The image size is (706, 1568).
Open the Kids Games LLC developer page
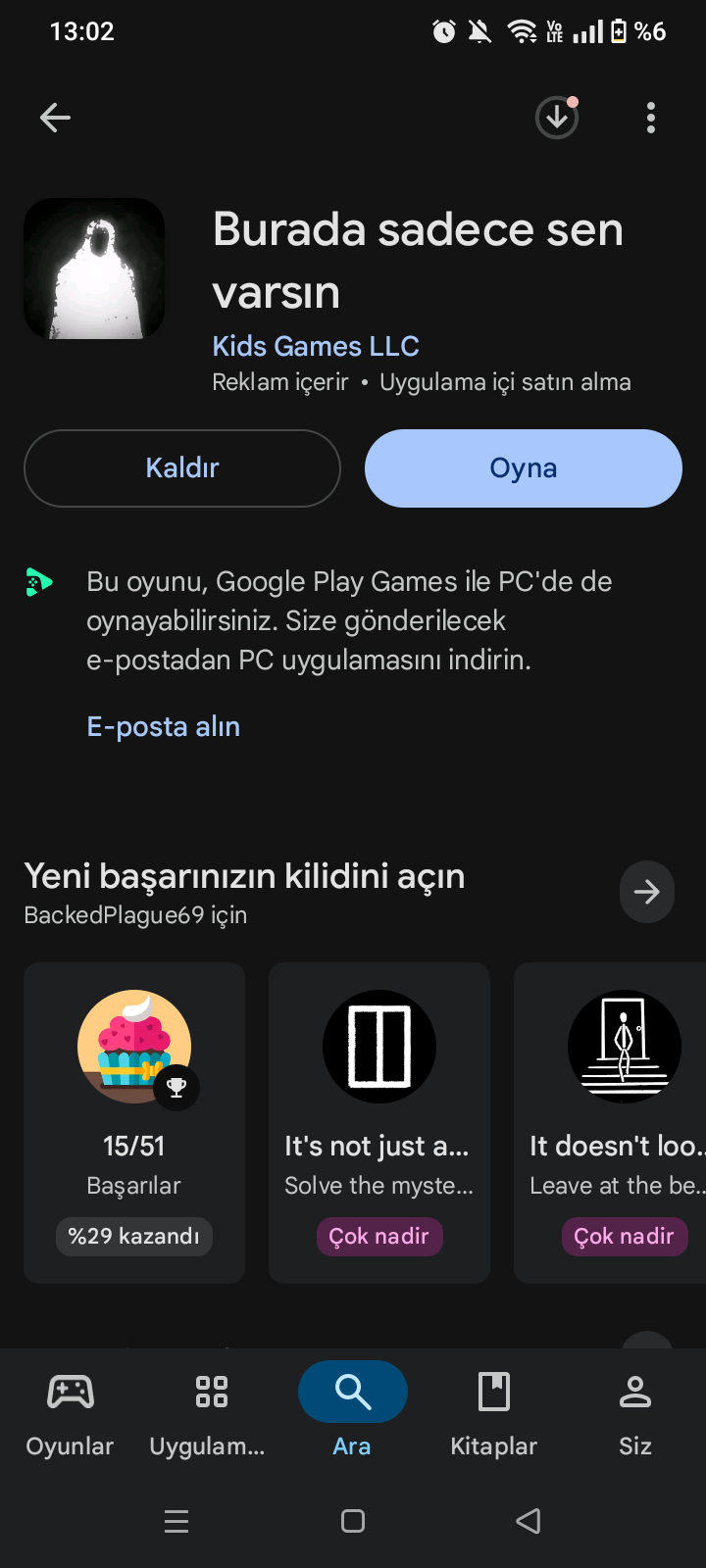click(x=316, y=346)
